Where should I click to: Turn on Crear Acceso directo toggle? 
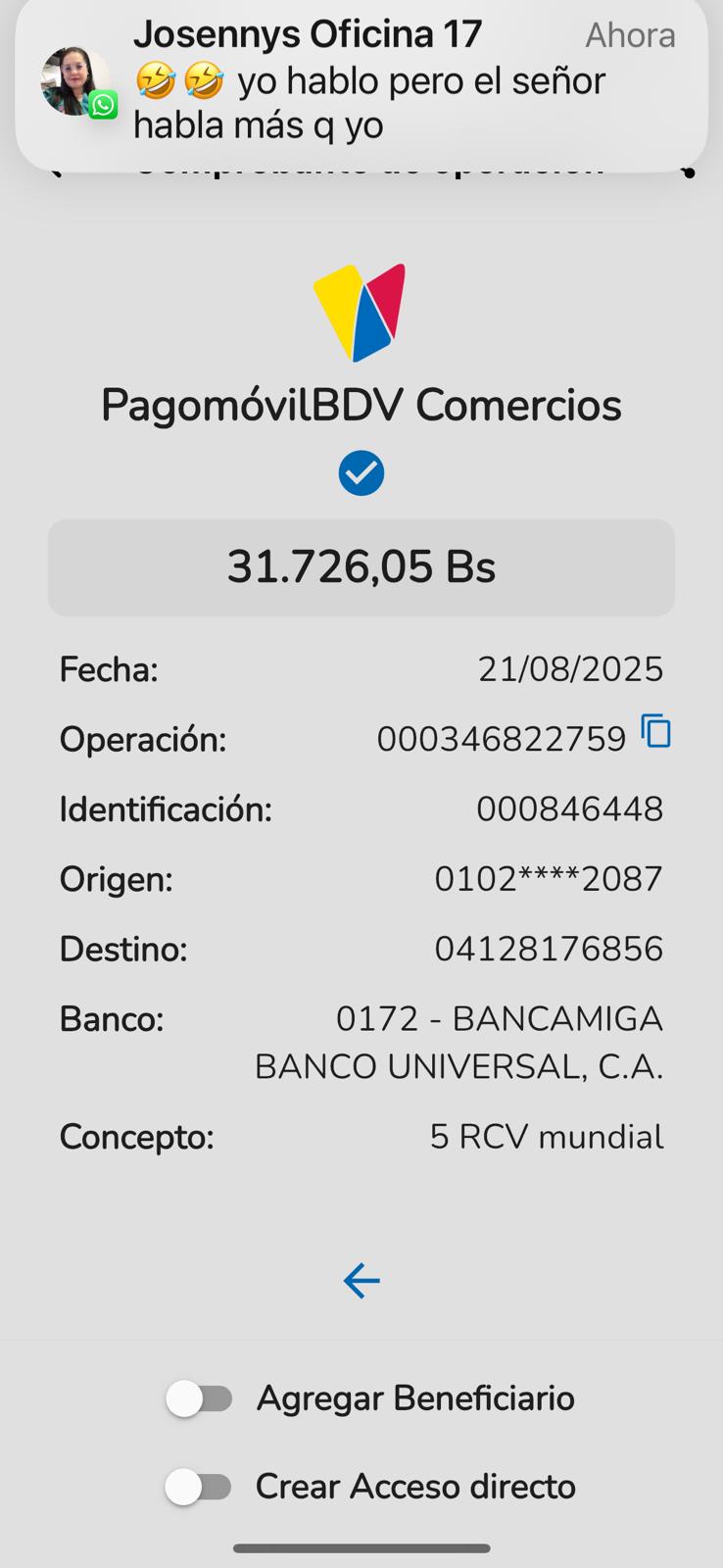point(200,1487)
